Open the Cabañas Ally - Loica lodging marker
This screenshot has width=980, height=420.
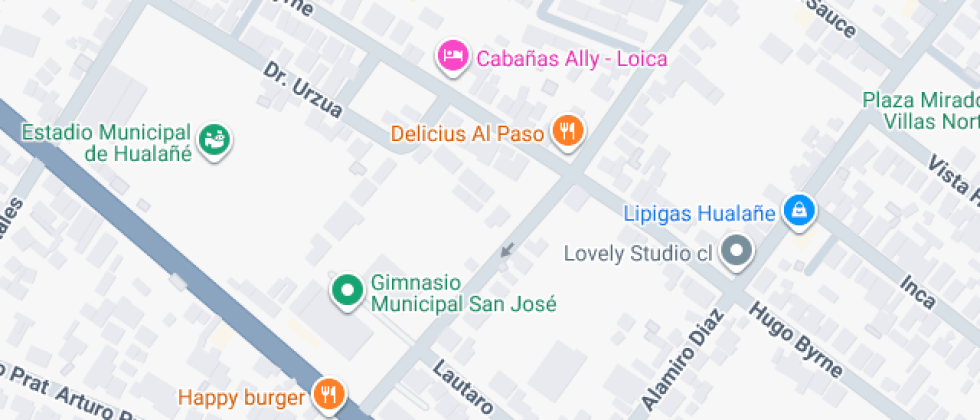(454, 55)
